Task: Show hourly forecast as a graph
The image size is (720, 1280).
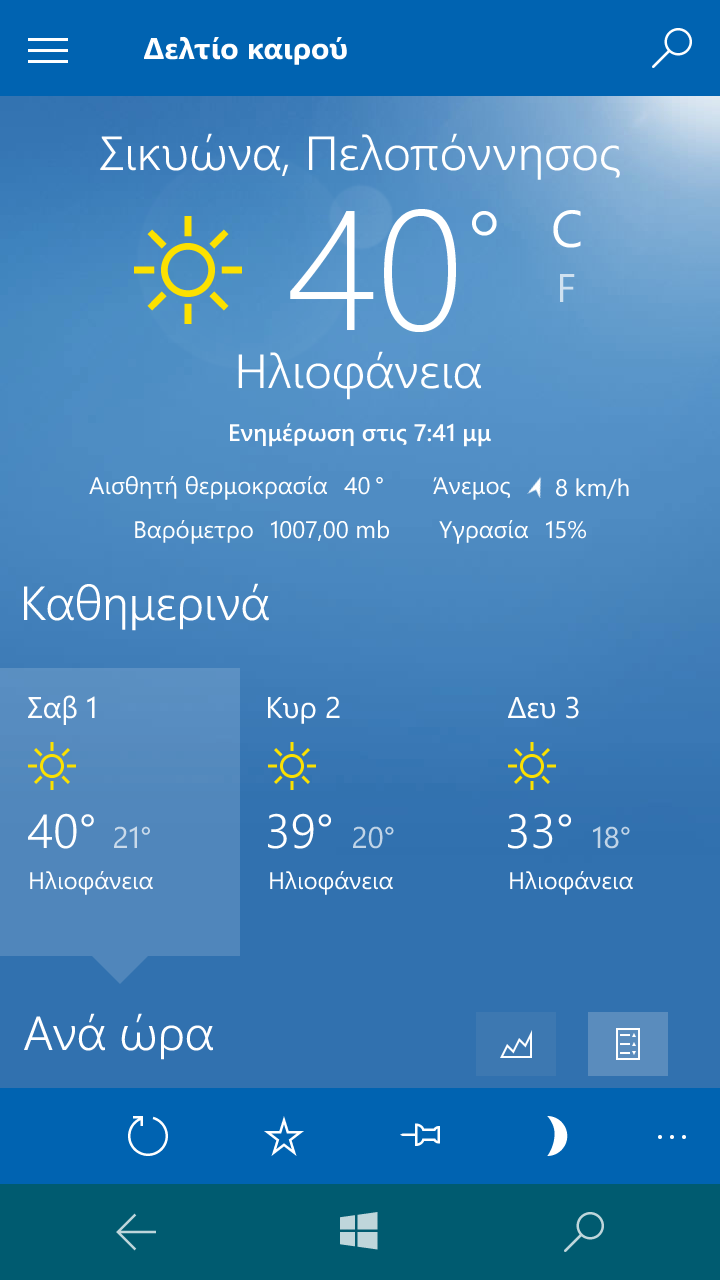Action: pos(516,1044)
